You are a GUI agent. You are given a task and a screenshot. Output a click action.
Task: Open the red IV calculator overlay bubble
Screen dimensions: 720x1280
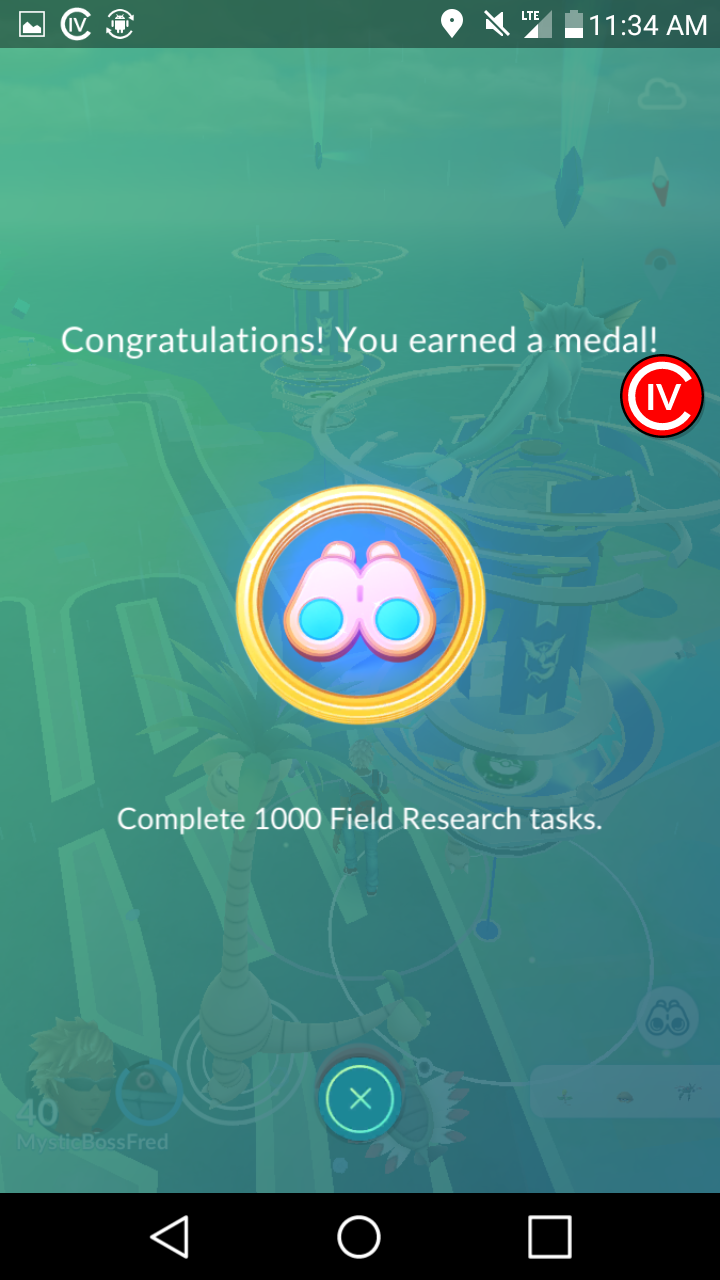662,396
